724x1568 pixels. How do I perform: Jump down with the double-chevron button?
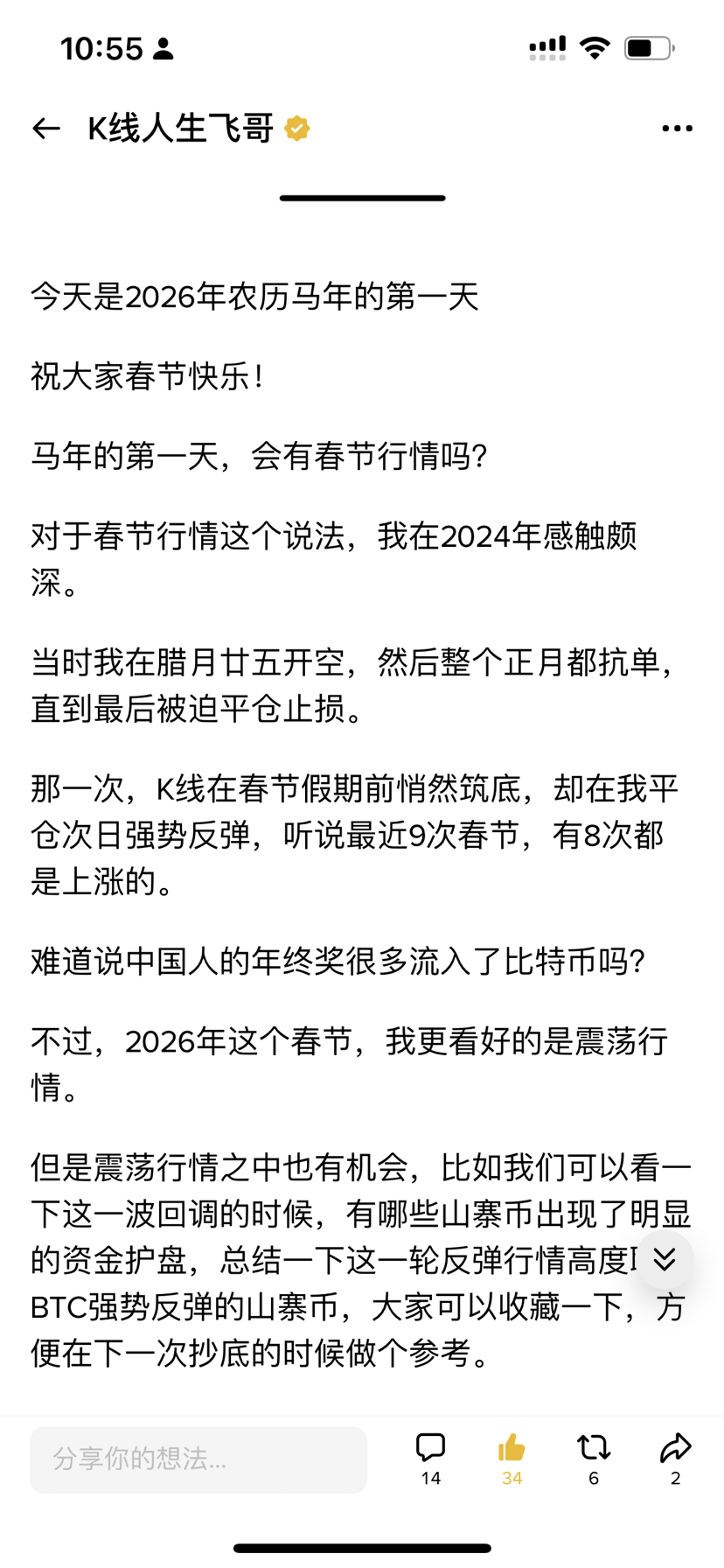[665, 1259]
